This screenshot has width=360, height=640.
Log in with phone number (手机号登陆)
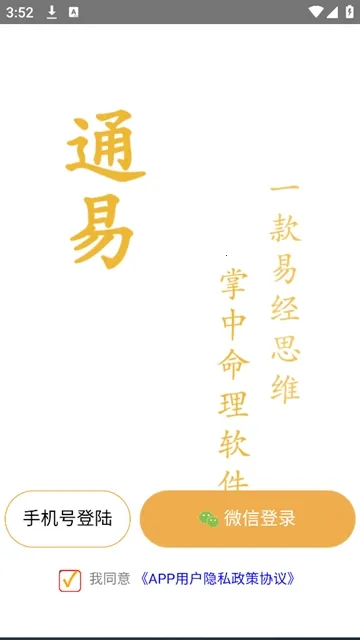click(x=68, y=519)
